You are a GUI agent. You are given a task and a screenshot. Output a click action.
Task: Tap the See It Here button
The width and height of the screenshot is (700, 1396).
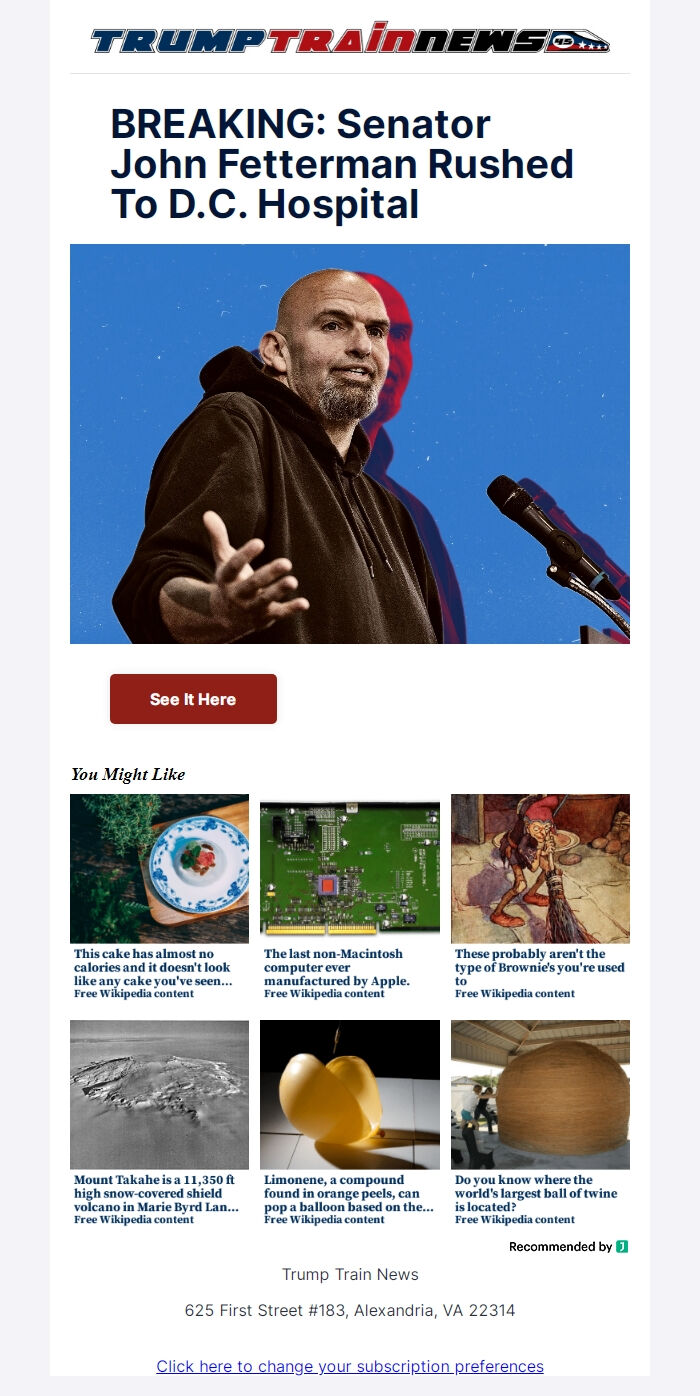[x=193, y=699]
